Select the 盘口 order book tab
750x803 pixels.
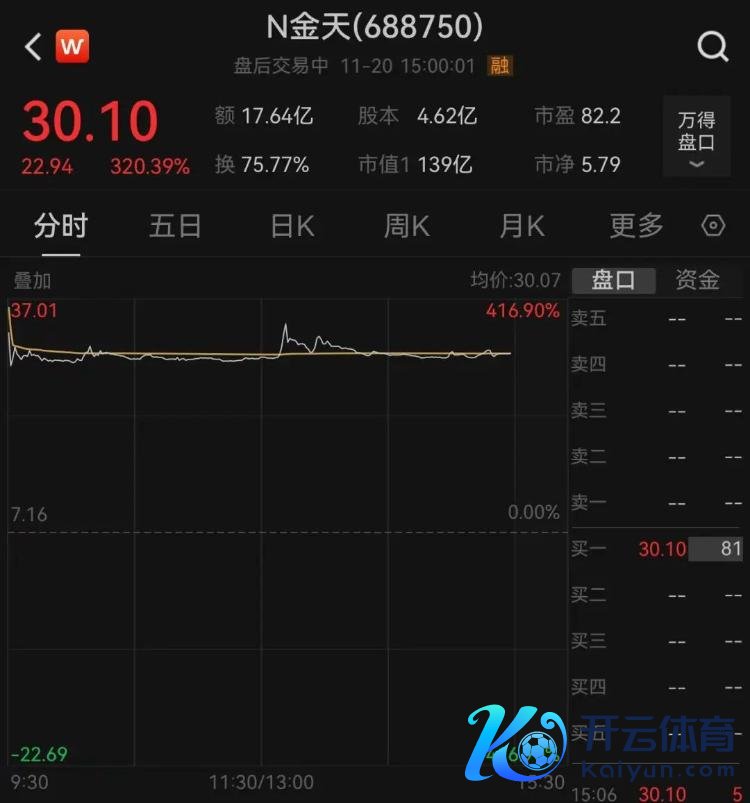click(613, 280)
